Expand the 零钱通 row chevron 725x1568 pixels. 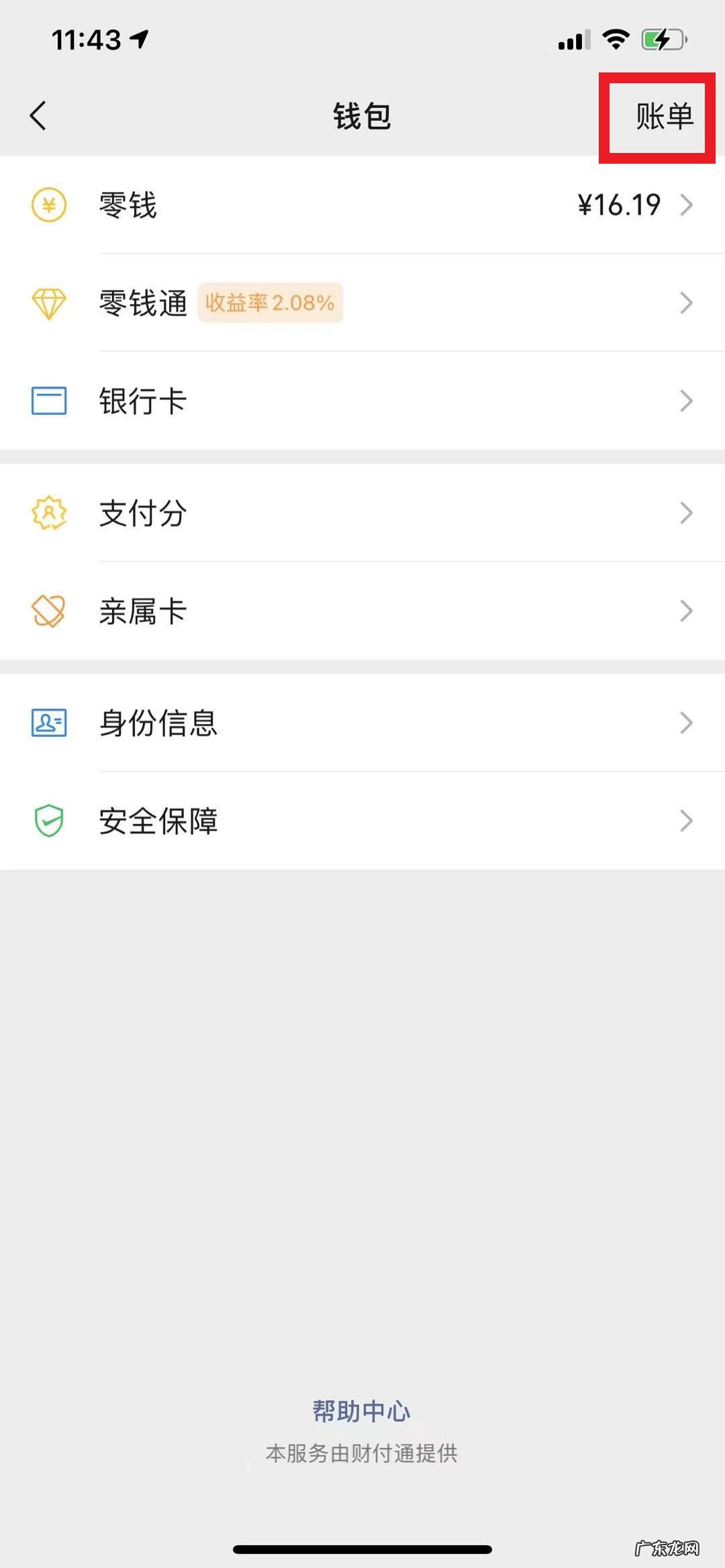687,303
